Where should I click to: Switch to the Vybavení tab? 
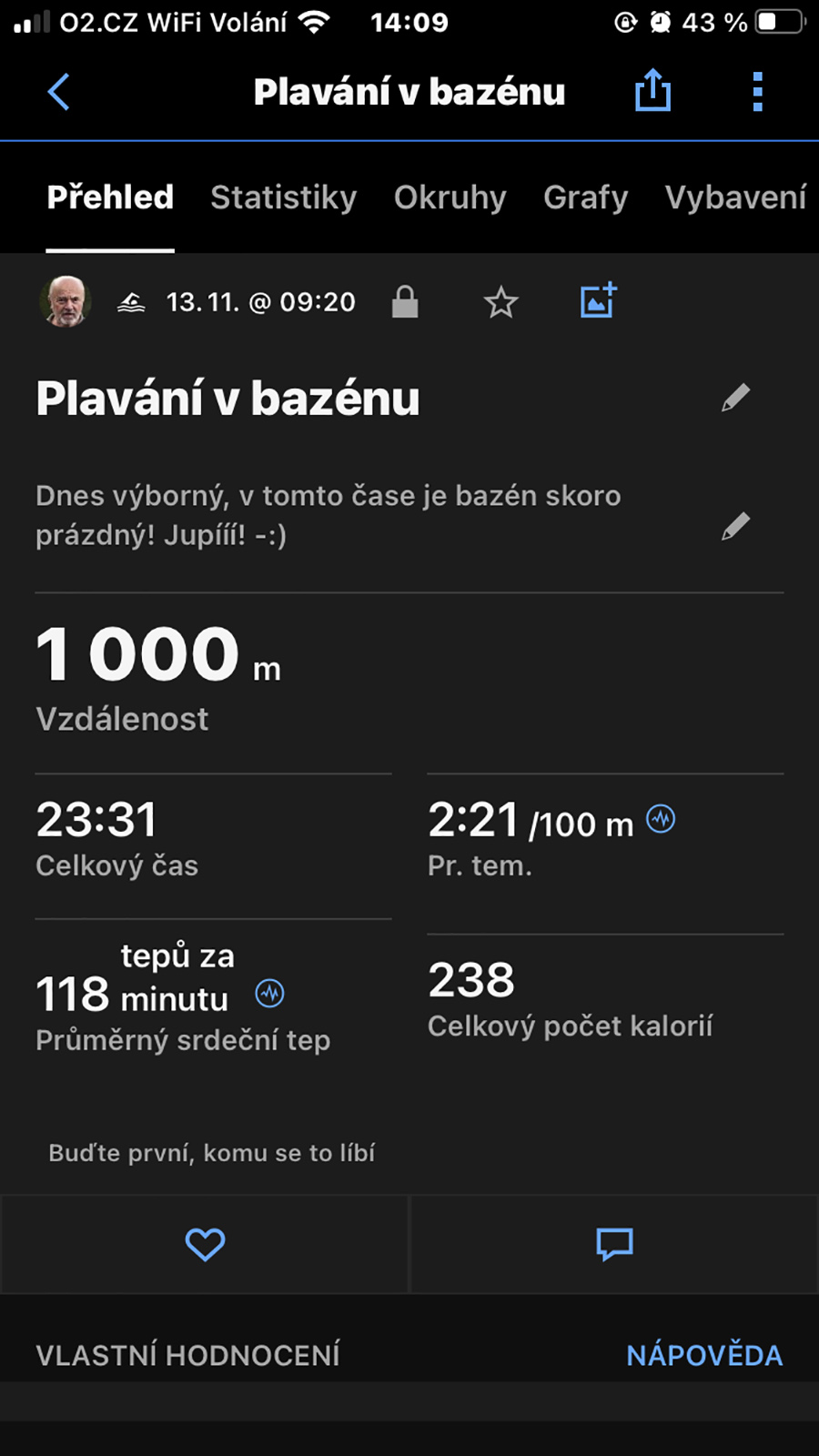735,197
